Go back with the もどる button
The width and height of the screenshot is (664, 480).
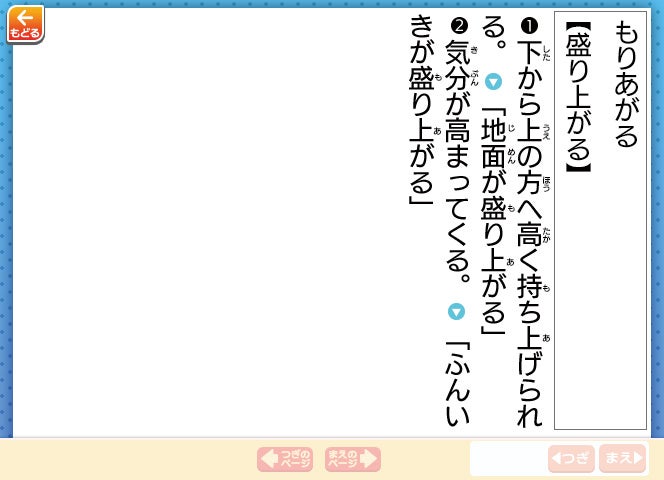(24, 24)
